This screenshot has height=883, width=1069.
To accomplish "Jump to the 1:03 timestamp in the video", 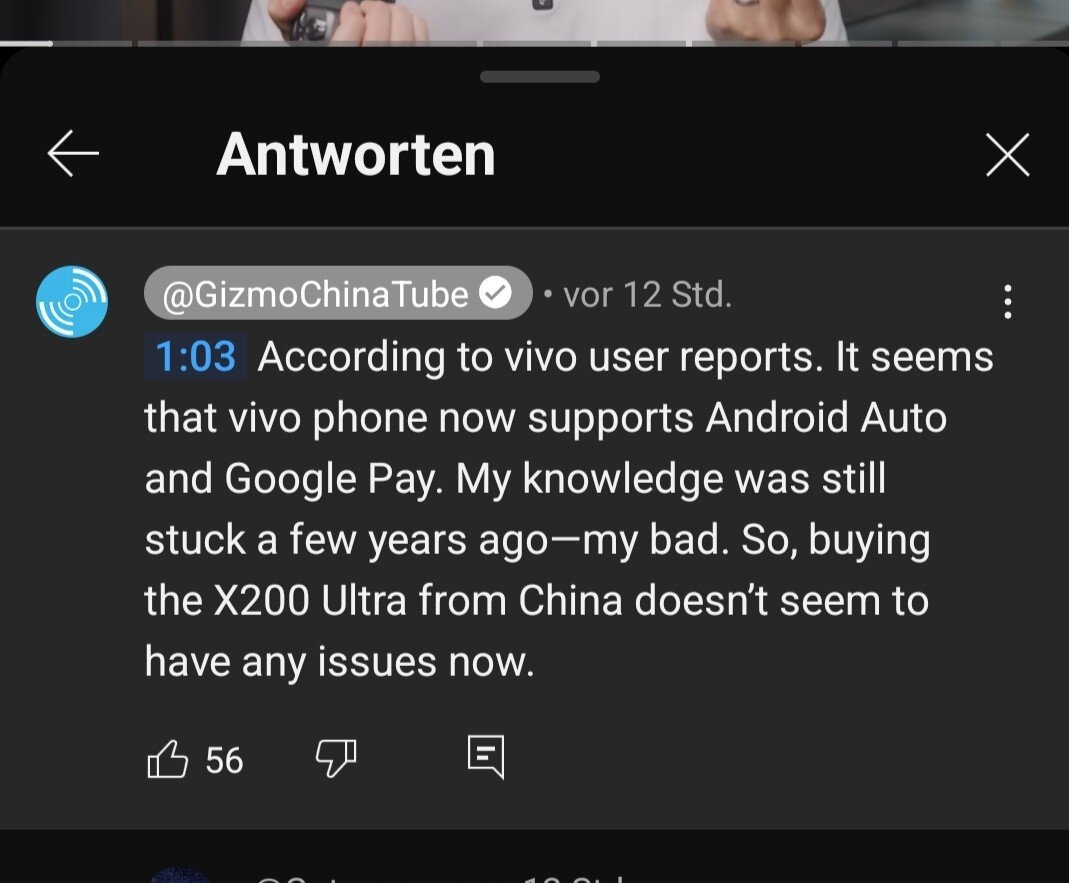I will coord(196,357).
